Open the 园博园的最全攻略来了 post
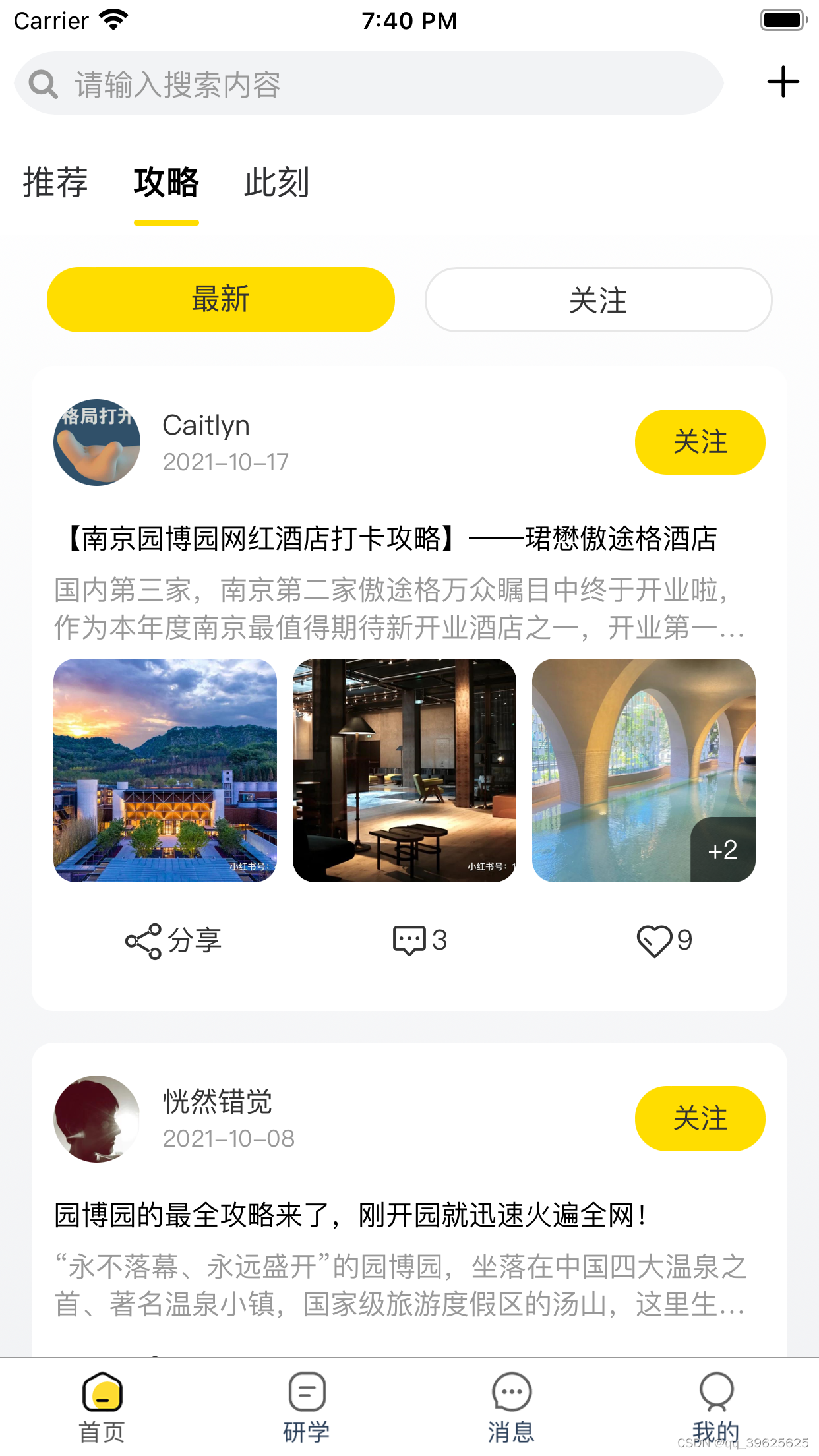This screenshot has height=1456, width=819. [x=349, y=1215]
